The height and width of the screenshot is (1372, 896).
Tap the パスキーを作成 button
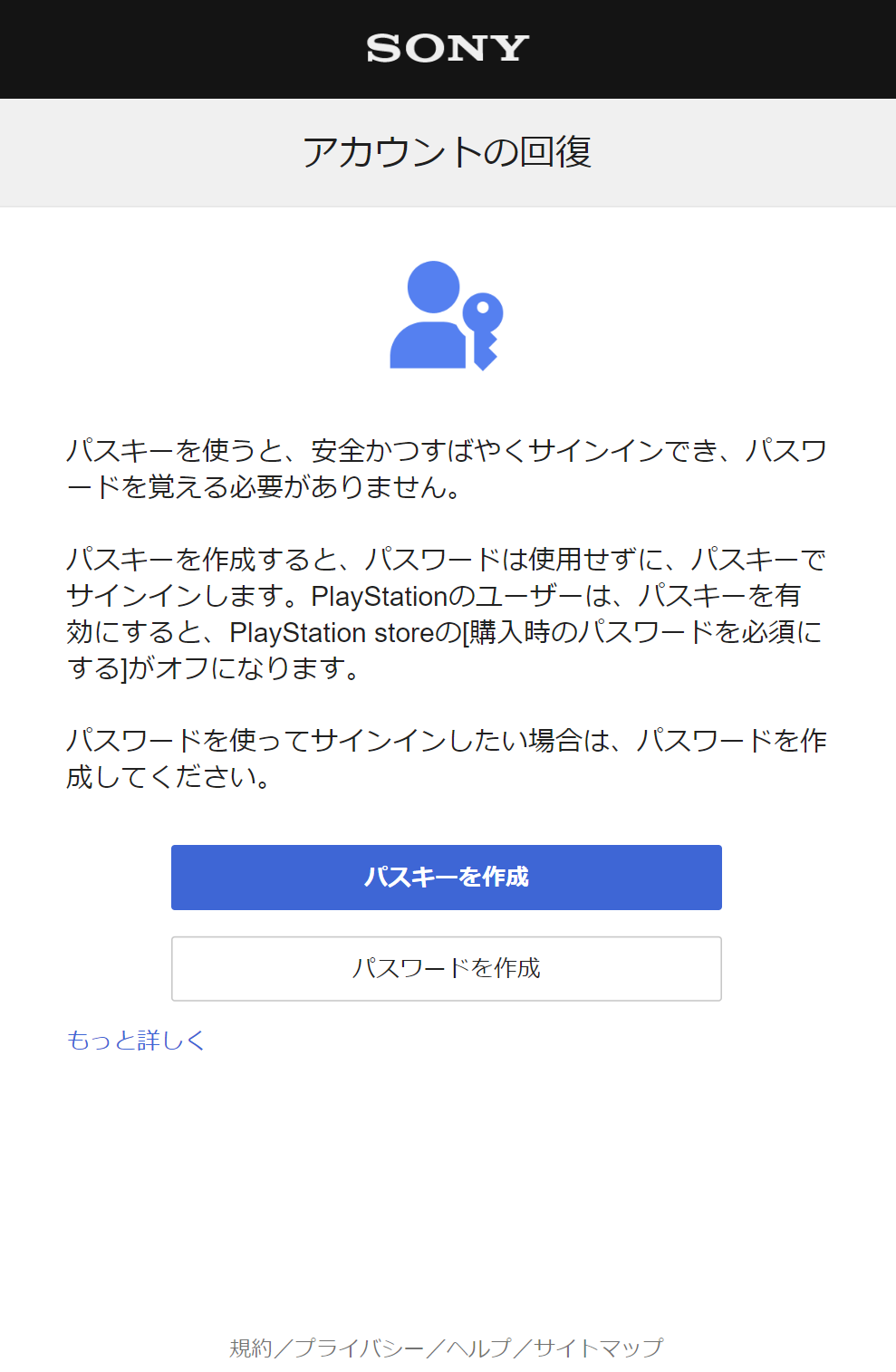click(x=446, y=877)
